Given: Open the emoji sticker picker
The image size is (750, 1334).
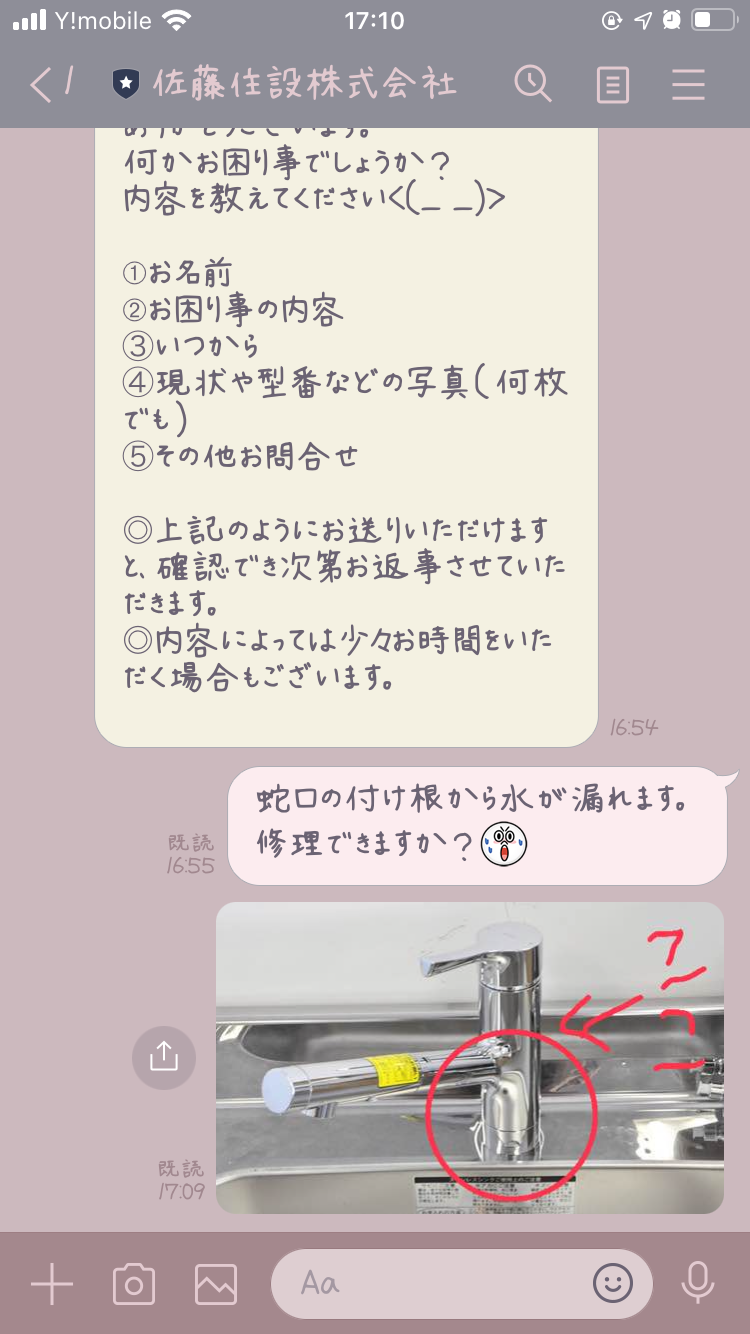Looking at the screenshot, I should point(613,1284).
